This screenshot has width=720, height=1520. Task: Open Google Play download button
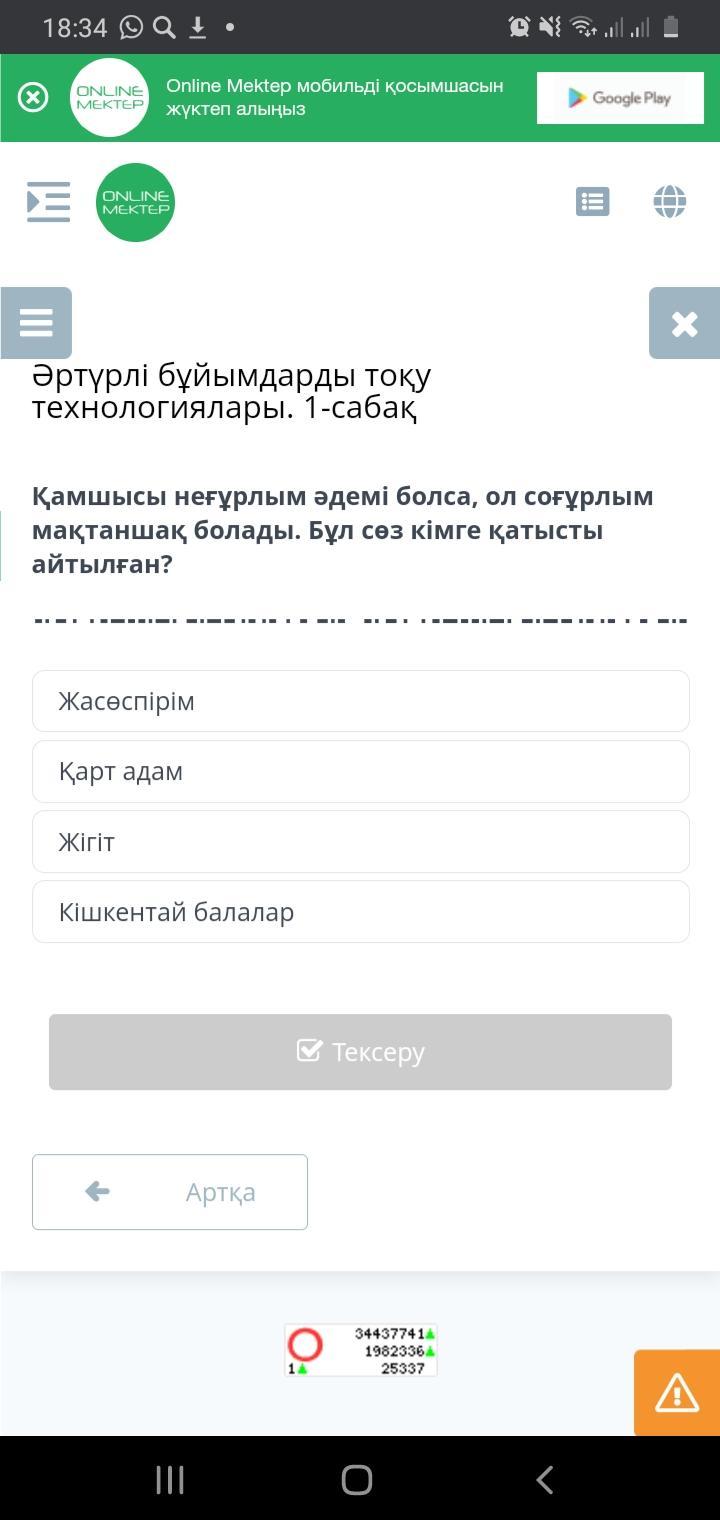tap(620, 98)
